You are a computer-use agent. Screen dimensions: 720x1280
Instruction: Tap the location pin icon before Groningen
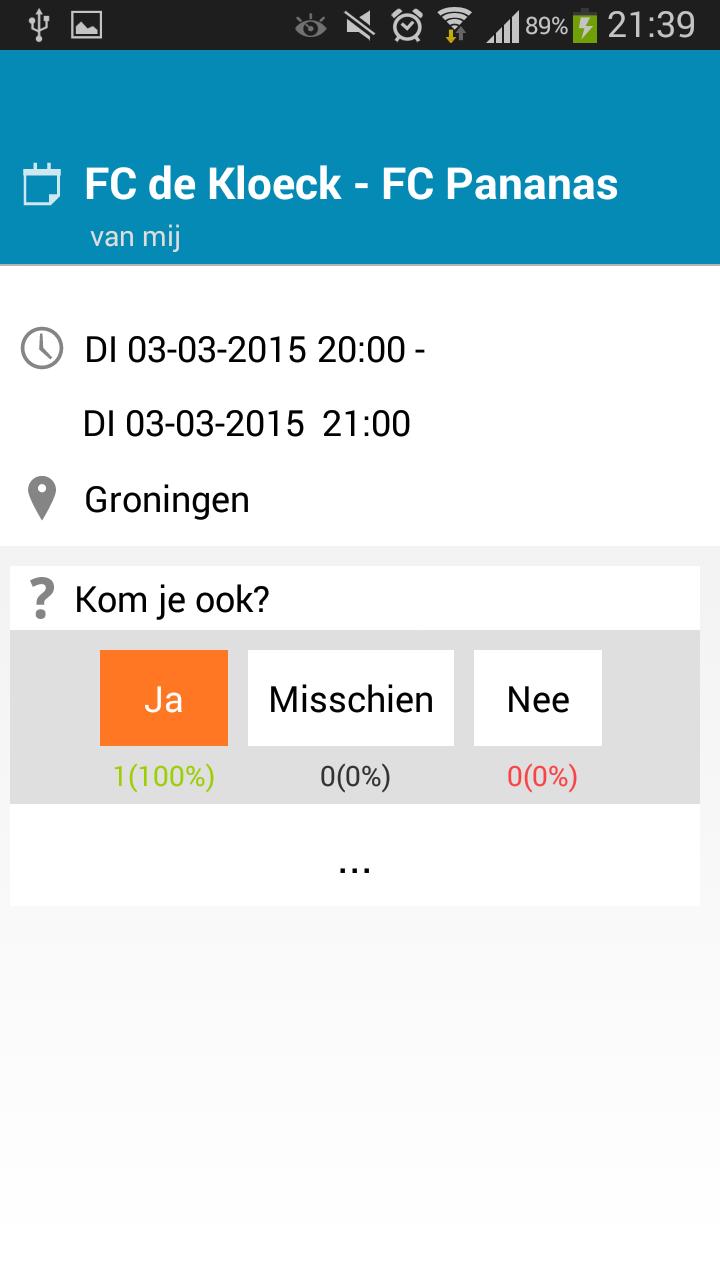[42, 497]
